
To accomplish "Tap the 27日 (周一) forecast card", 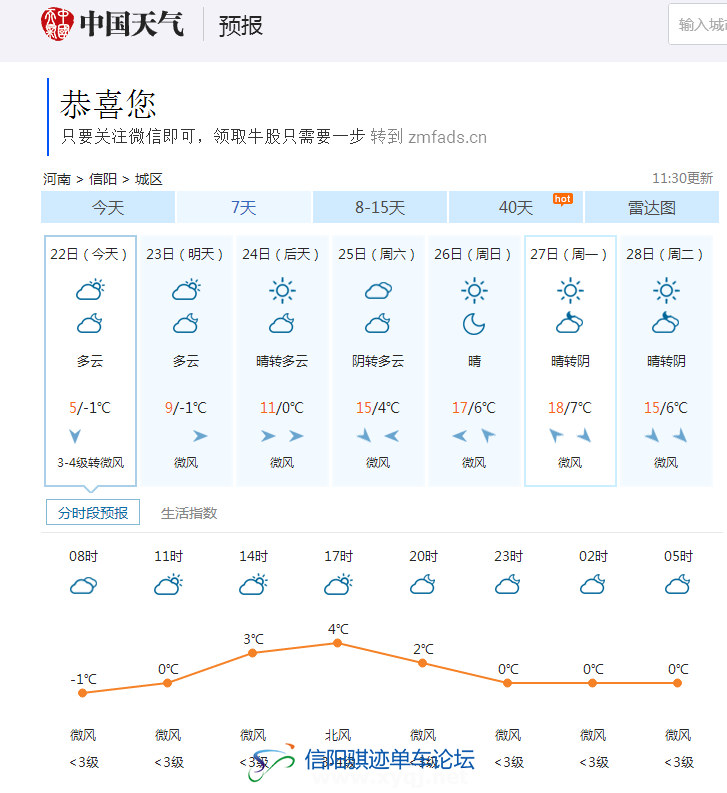I will (x=570, y=361).
